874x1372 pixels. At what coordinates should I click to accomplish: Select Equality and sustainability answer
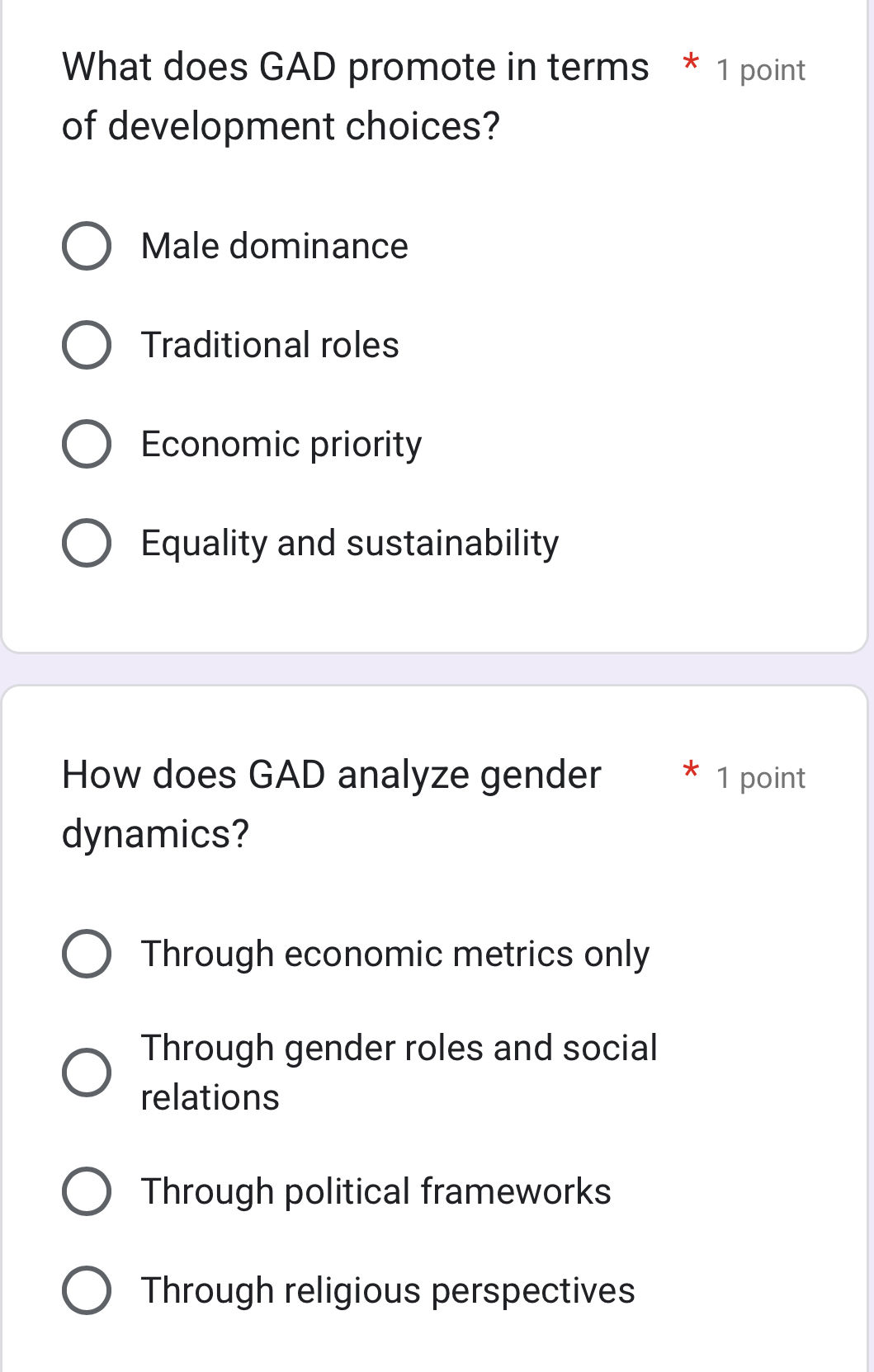pos(86,543)
